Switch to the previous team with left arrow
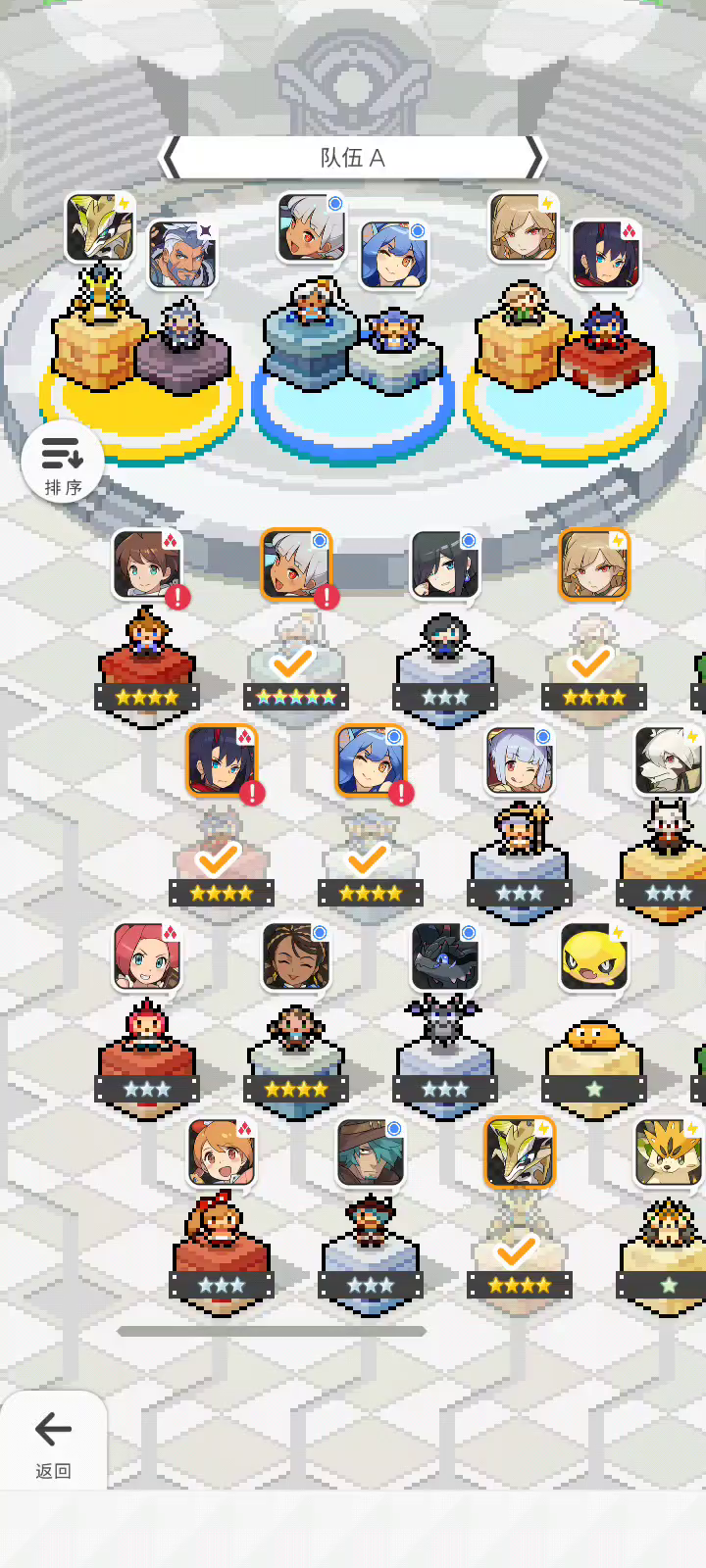 (172, 158)
